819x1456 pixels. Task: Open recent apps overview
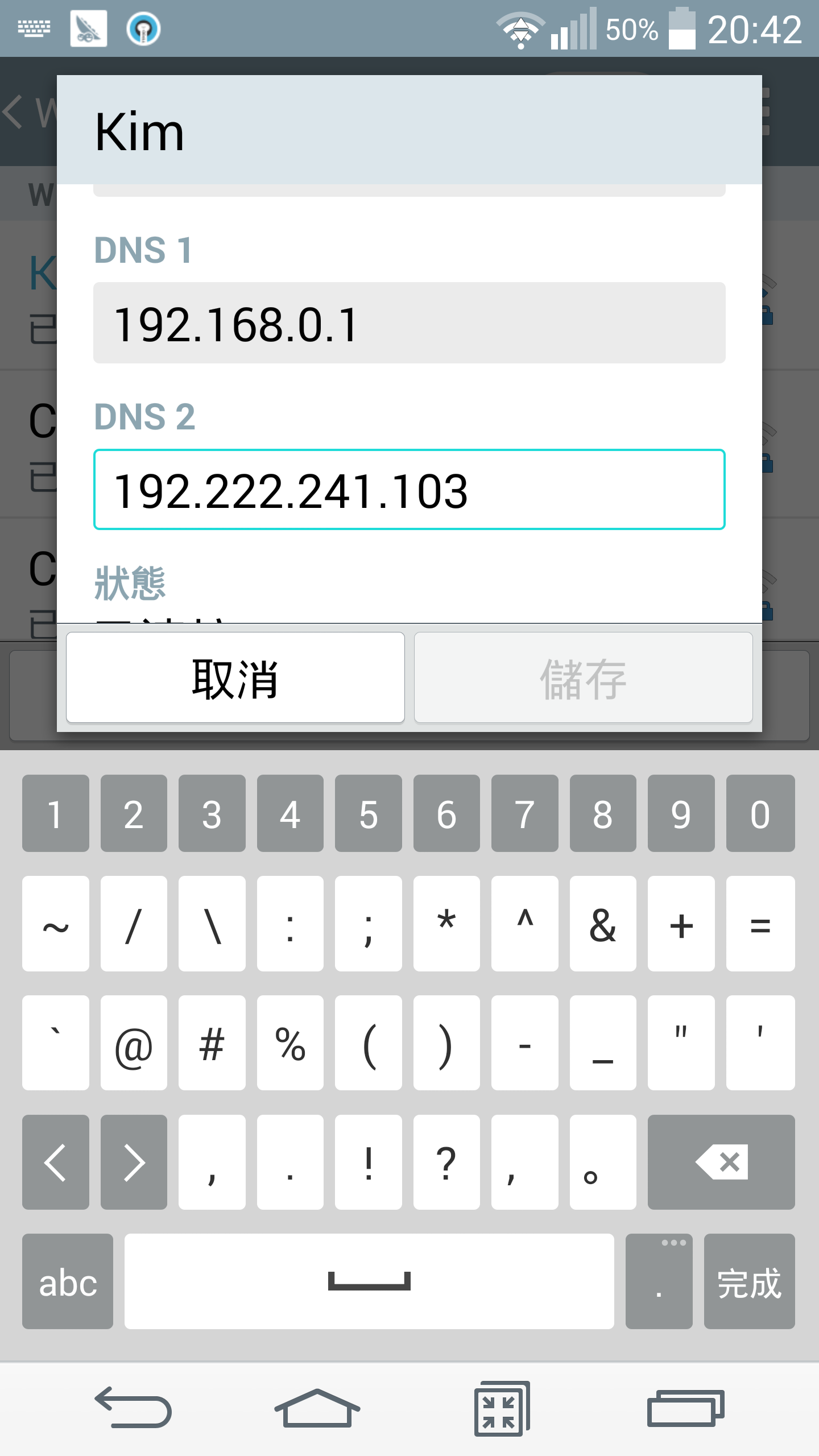tap(685, 1408)
